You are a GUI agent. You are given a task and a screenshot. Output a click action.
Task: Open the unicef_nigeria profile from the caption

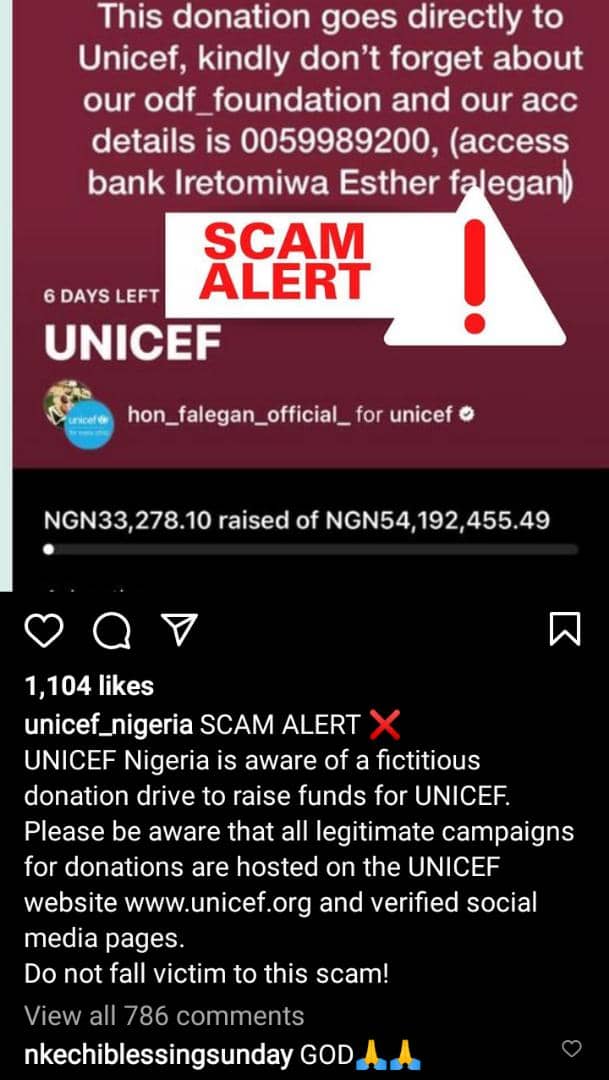[109, 724]
